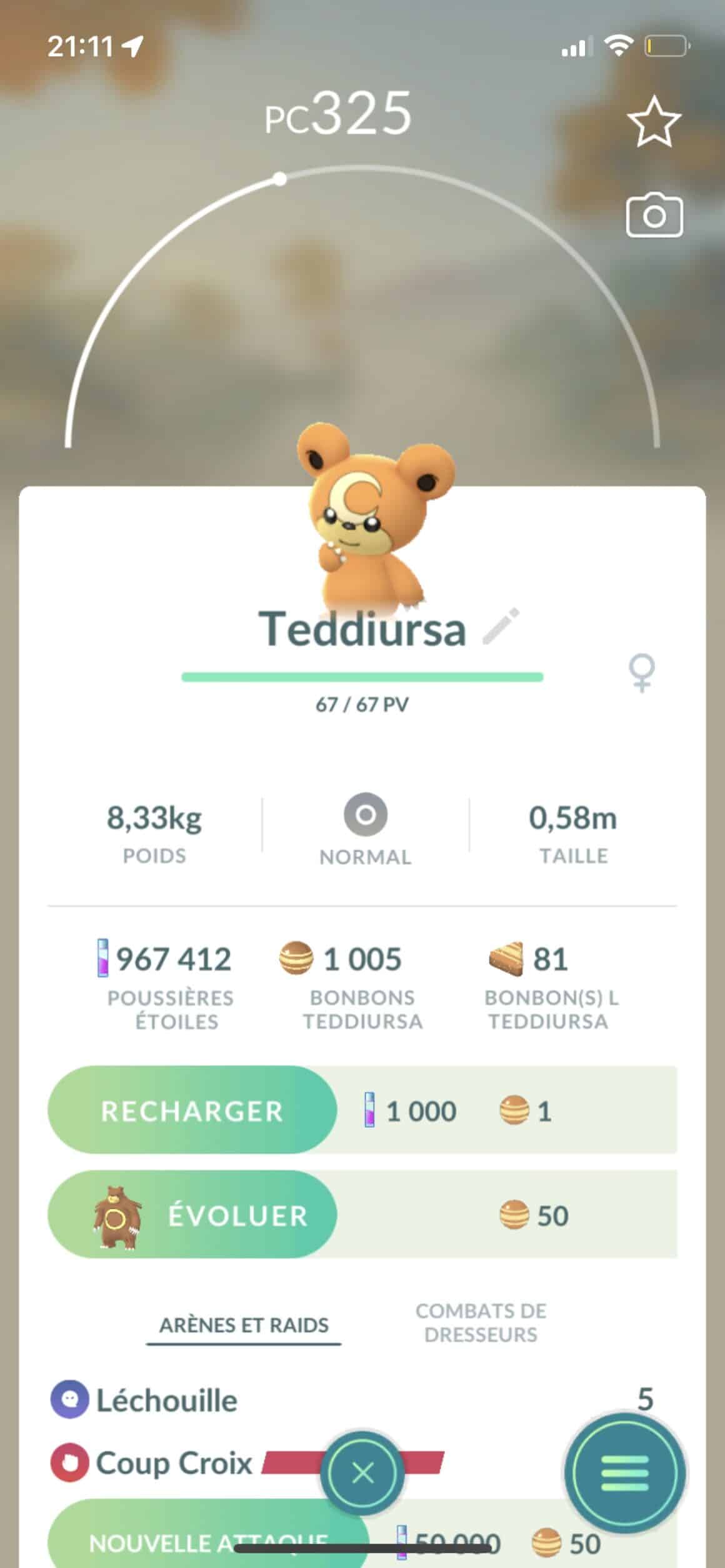
Task: Mark Teddiursa as favorite with the star
Action: click(654, 122)
